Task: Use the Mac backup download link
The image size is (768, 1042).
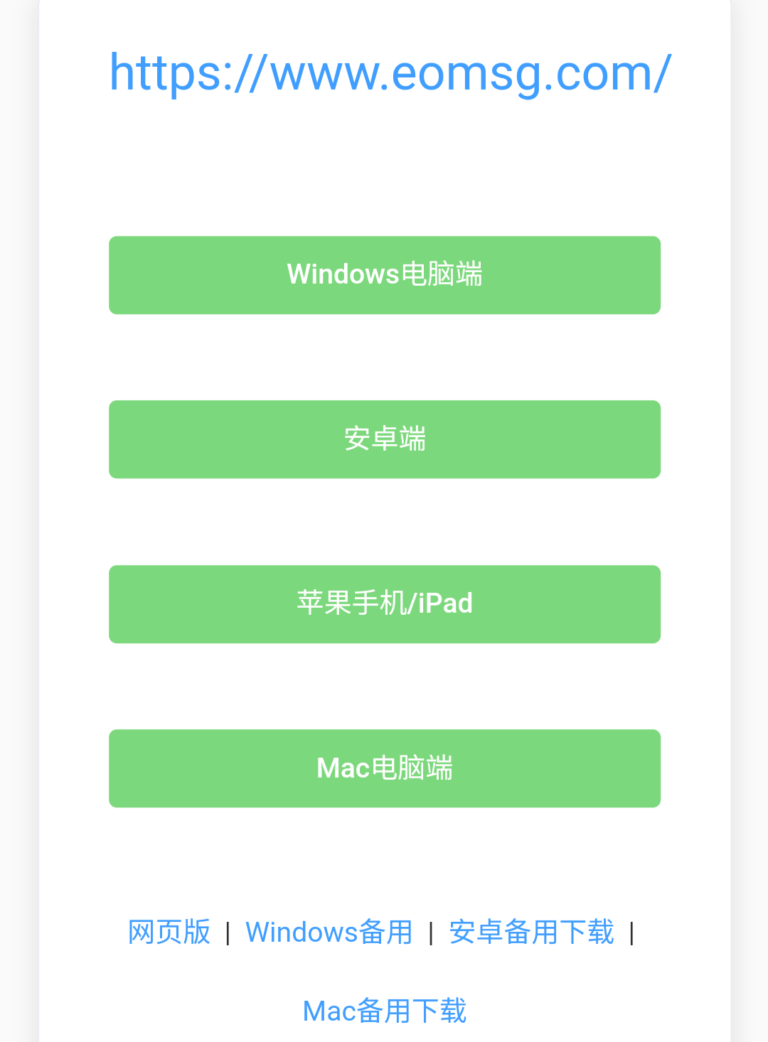Action: [384, 1010]
